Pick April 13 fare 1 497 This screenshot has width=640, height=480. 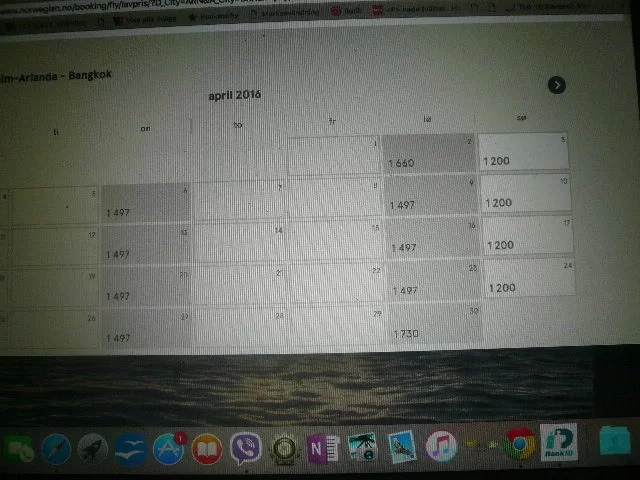[x=145, y=245]
